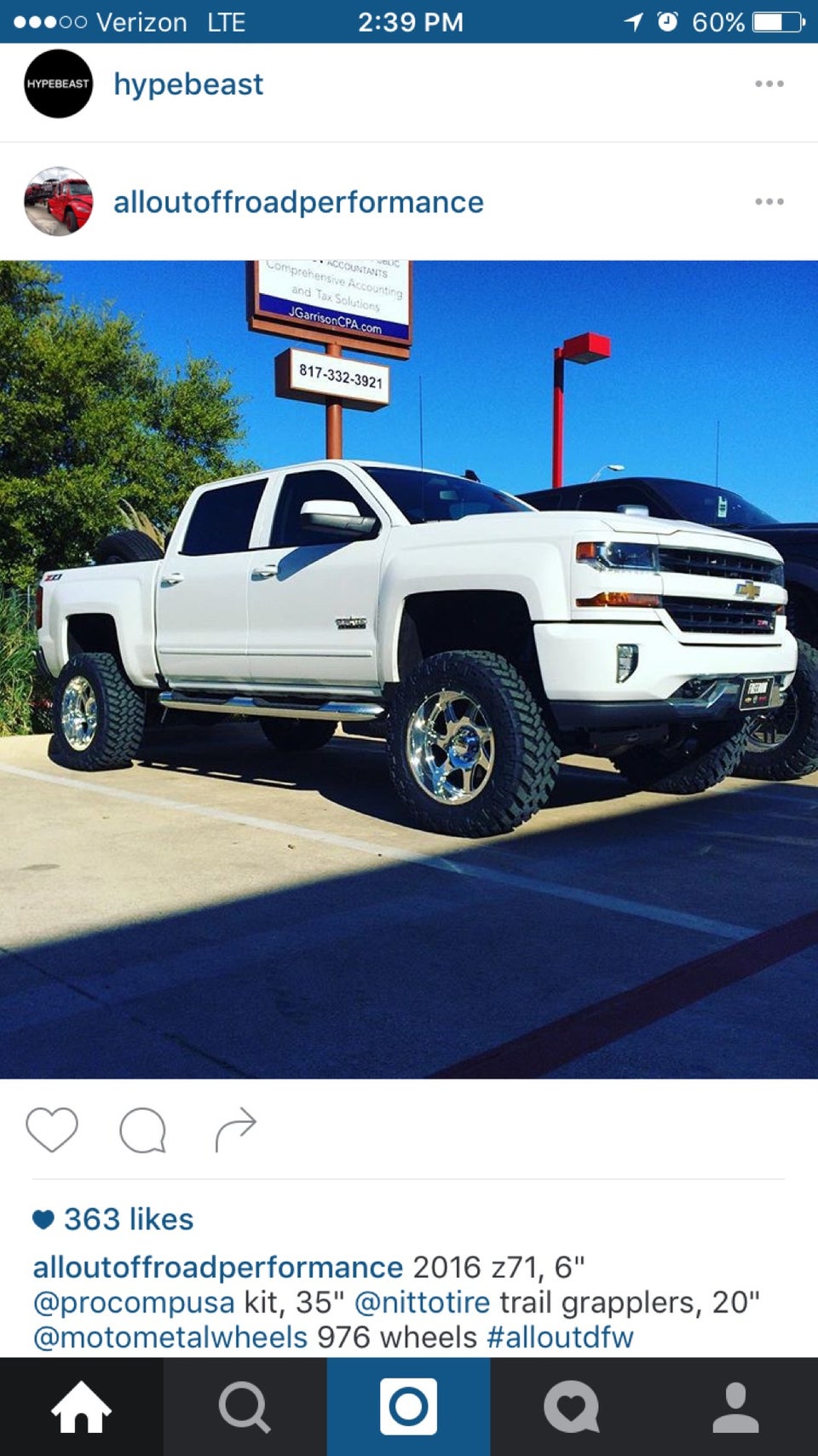The height and width of the screenshot is (1456, 818).
Task: Open the Camera tab
Action: coord(408,1407)
